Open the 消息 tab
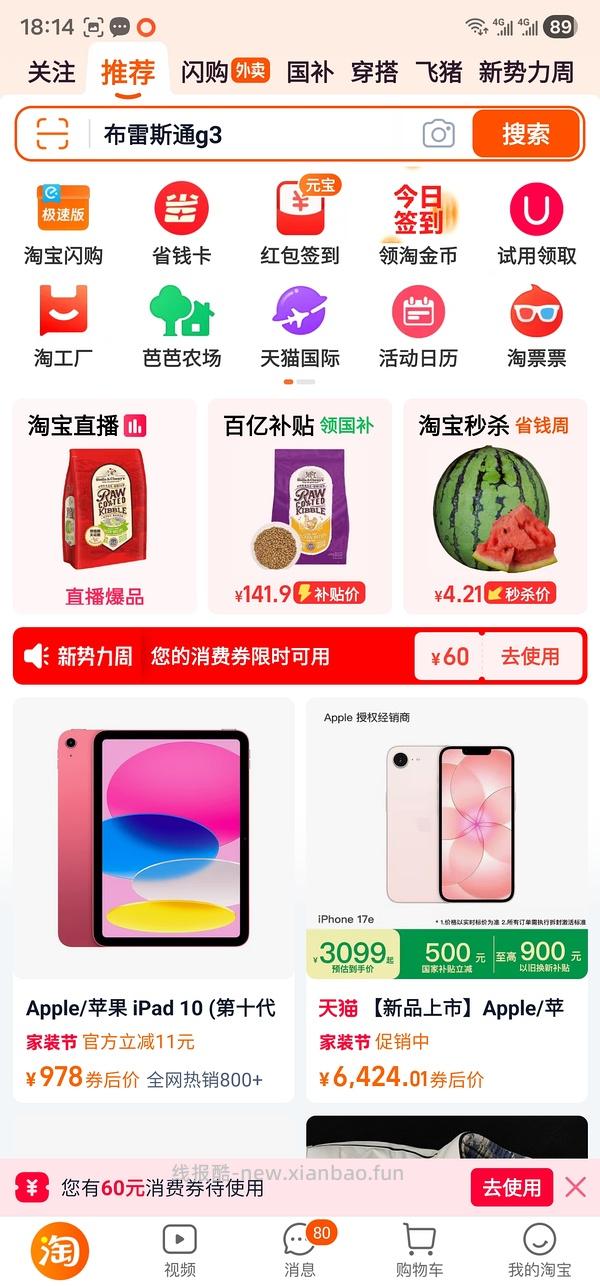Screen dimensions: 600x1286 pos(300,1250)
